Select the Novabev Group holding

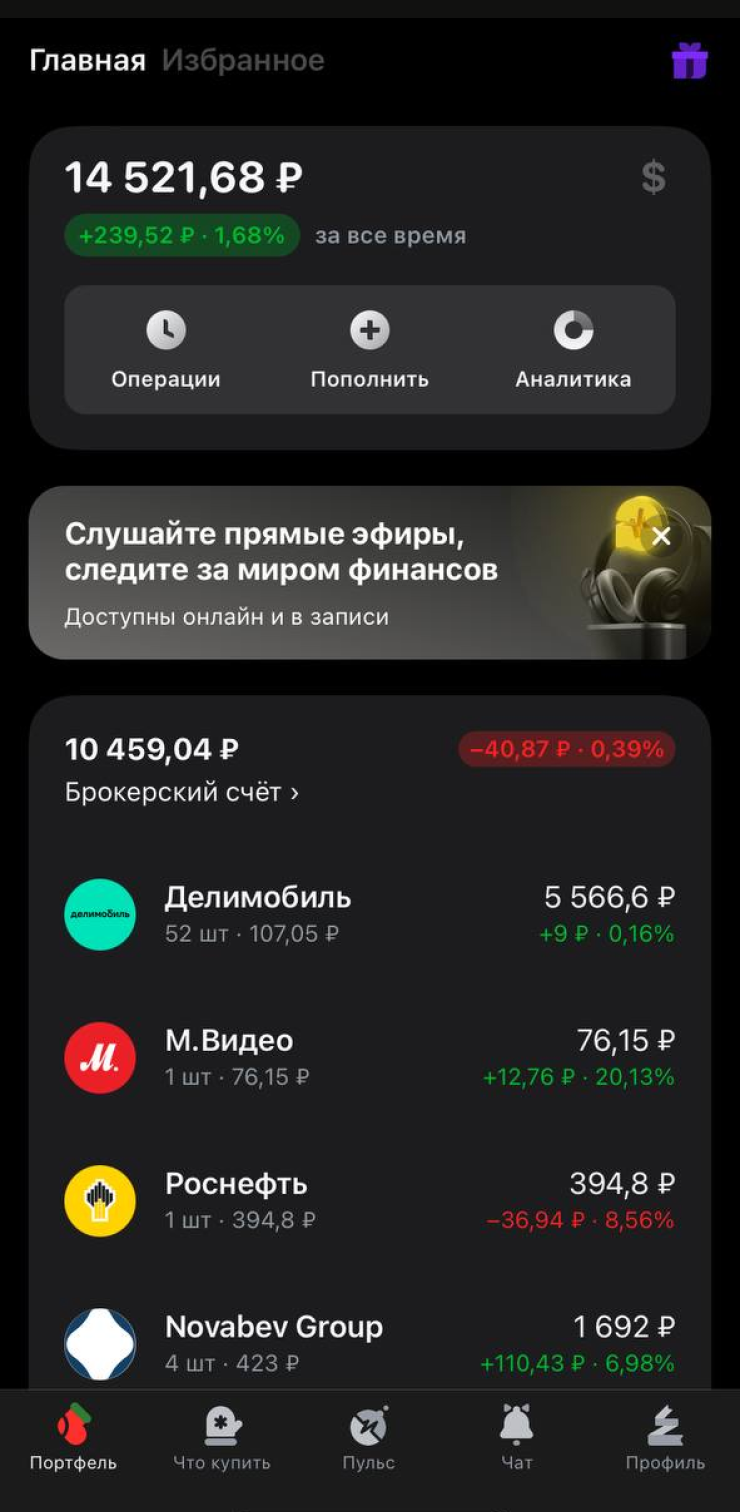(369, 1343)
